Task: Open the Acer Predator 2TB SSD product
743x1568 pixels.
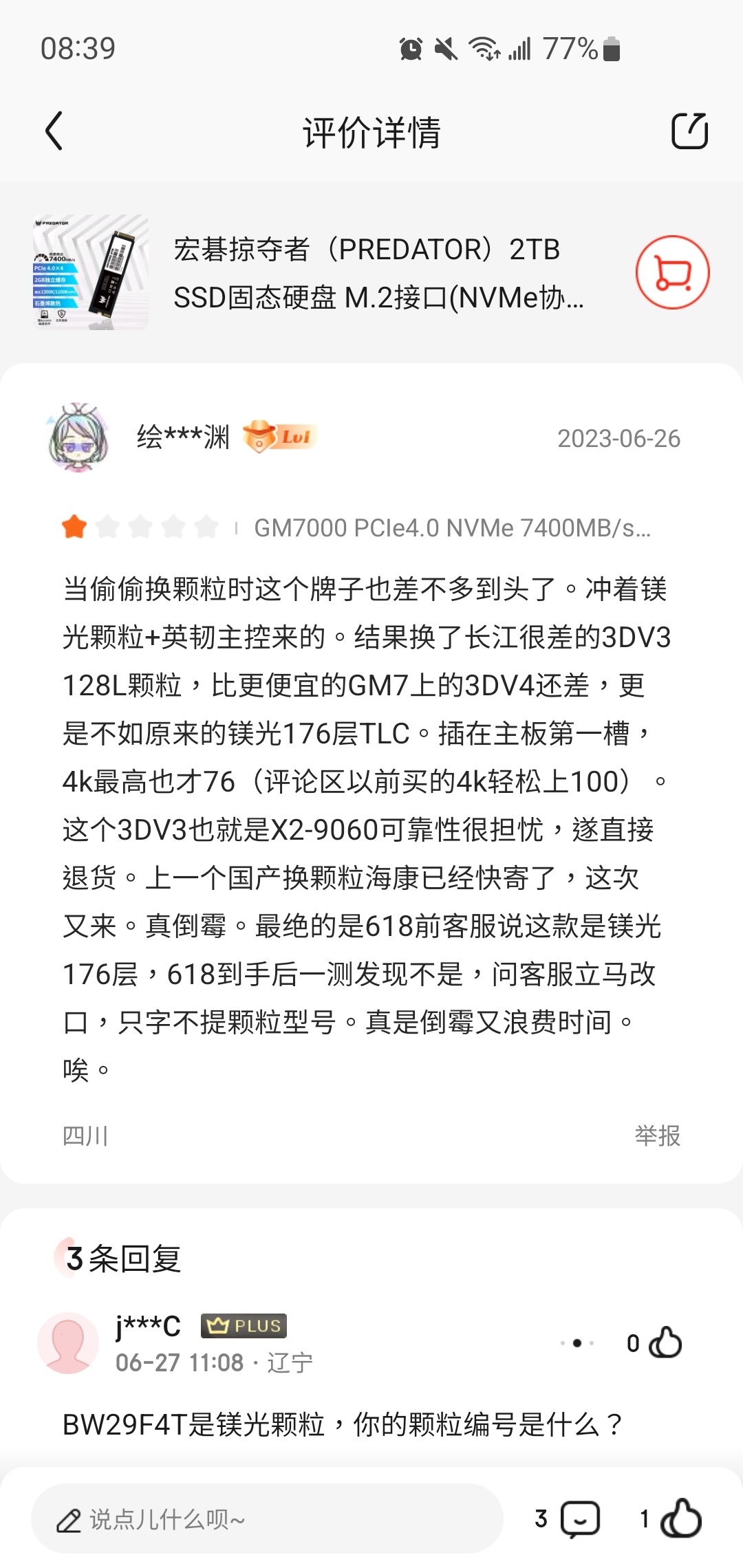Action: pyautogui.click(x=377, y=273)
